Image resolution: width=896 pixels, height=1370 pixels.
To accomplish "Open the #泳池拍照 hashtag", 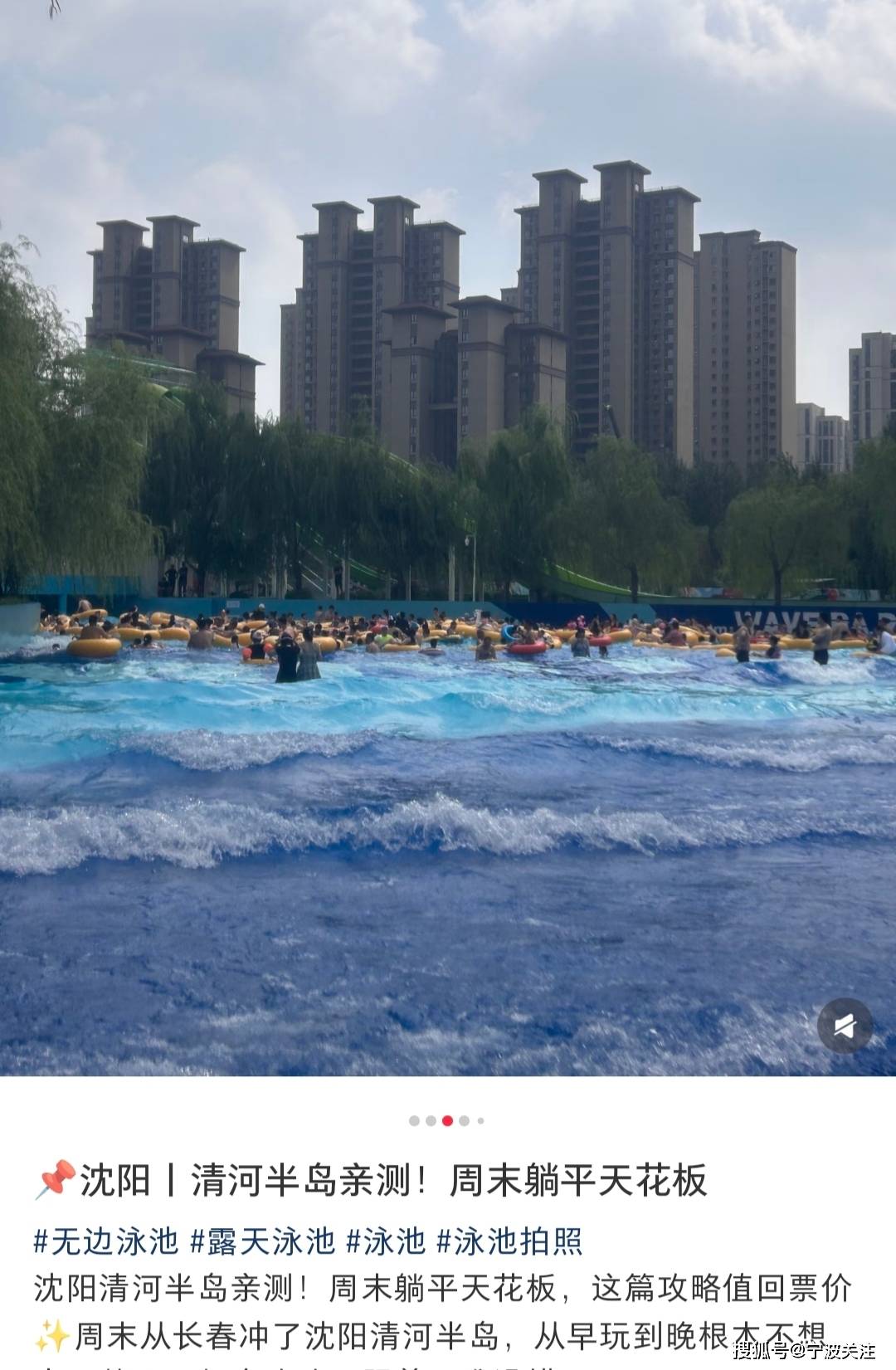I will 509,1241.
